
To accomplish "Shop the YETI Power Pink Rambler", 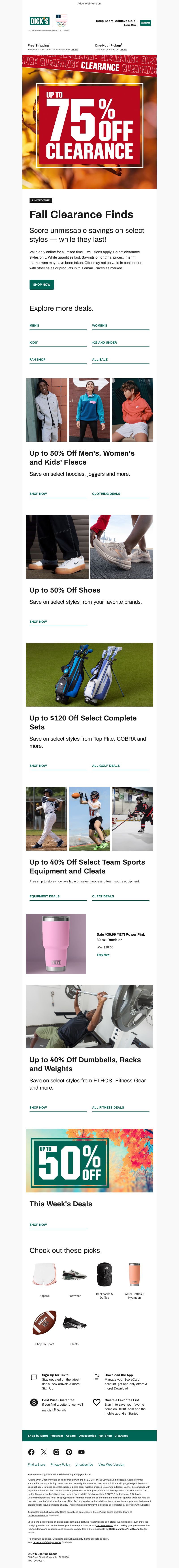I will pyautogui.click(x=103, y=954).
